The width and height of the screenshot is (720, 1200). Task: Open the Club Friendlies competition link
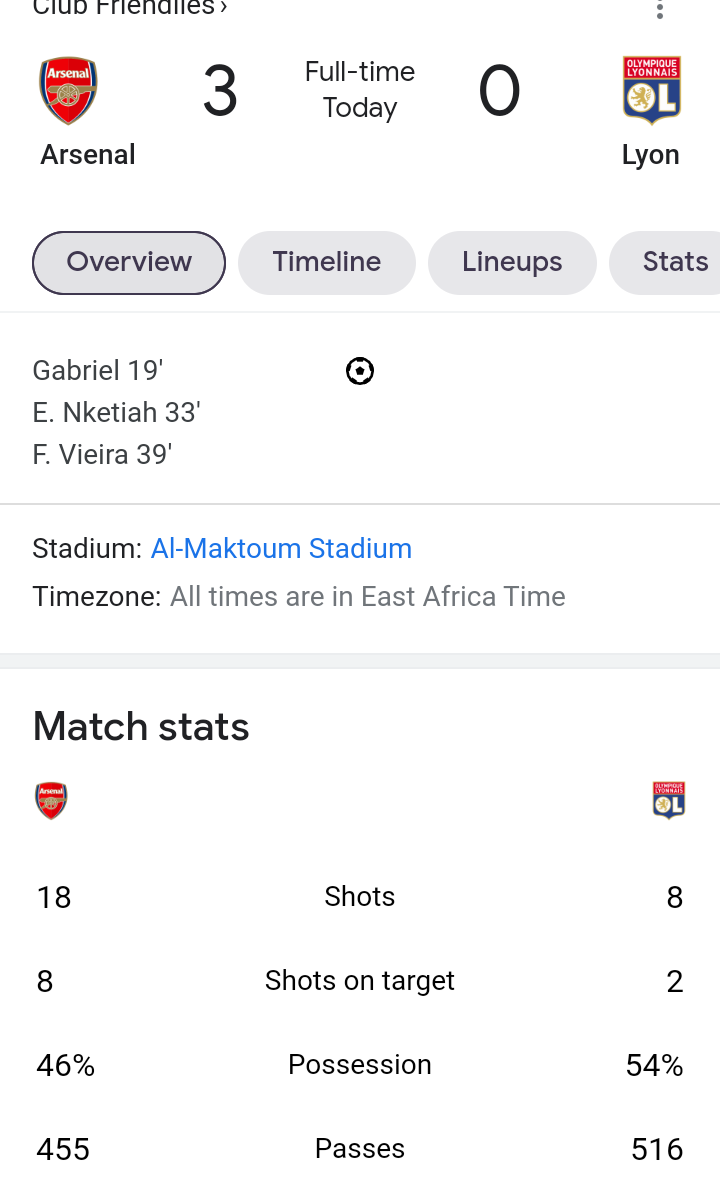pyautogui.click(x=130, y=8)
